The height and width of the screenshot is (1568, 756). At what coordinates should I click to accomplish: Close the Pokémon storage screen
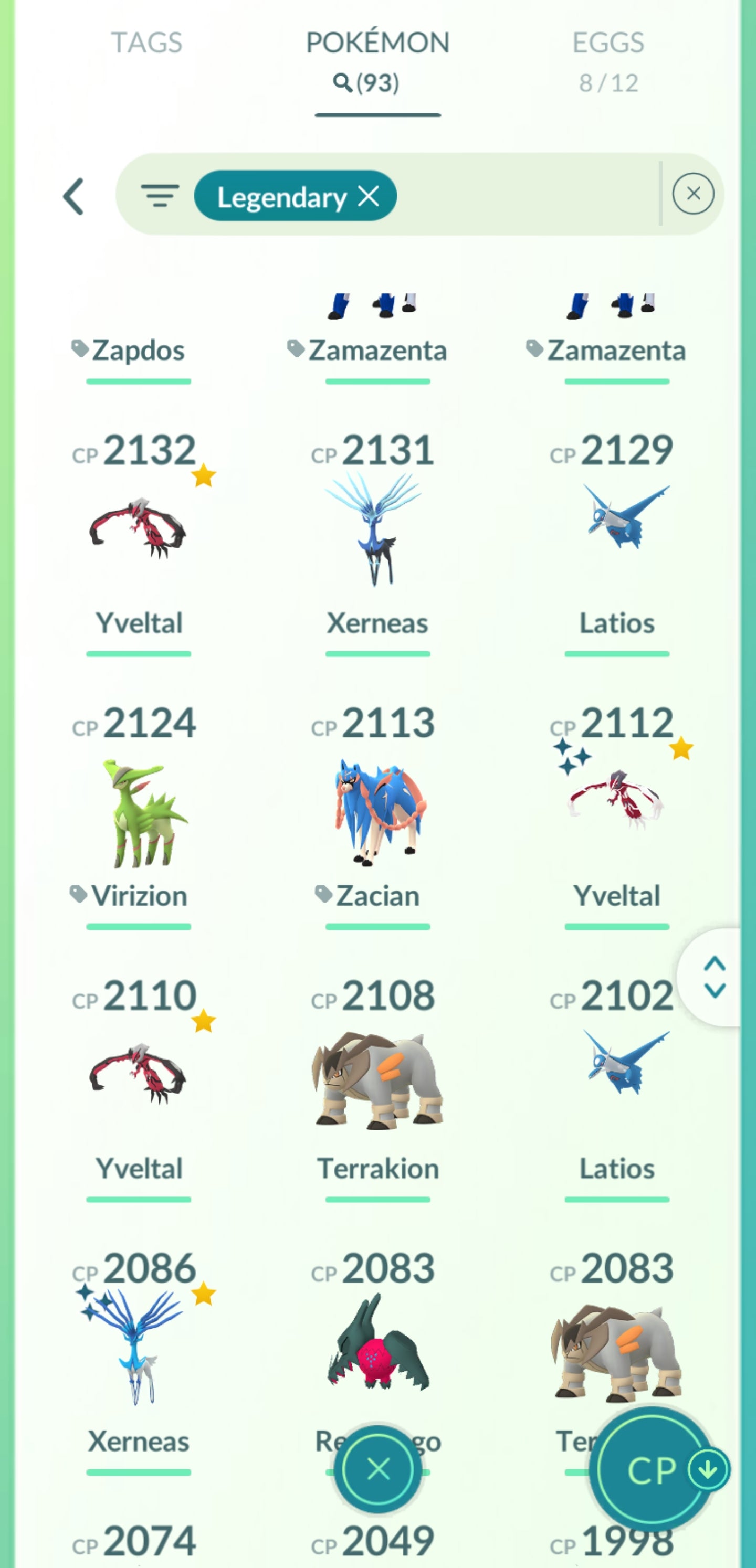pyautogui.click(x=377, y=1469)
